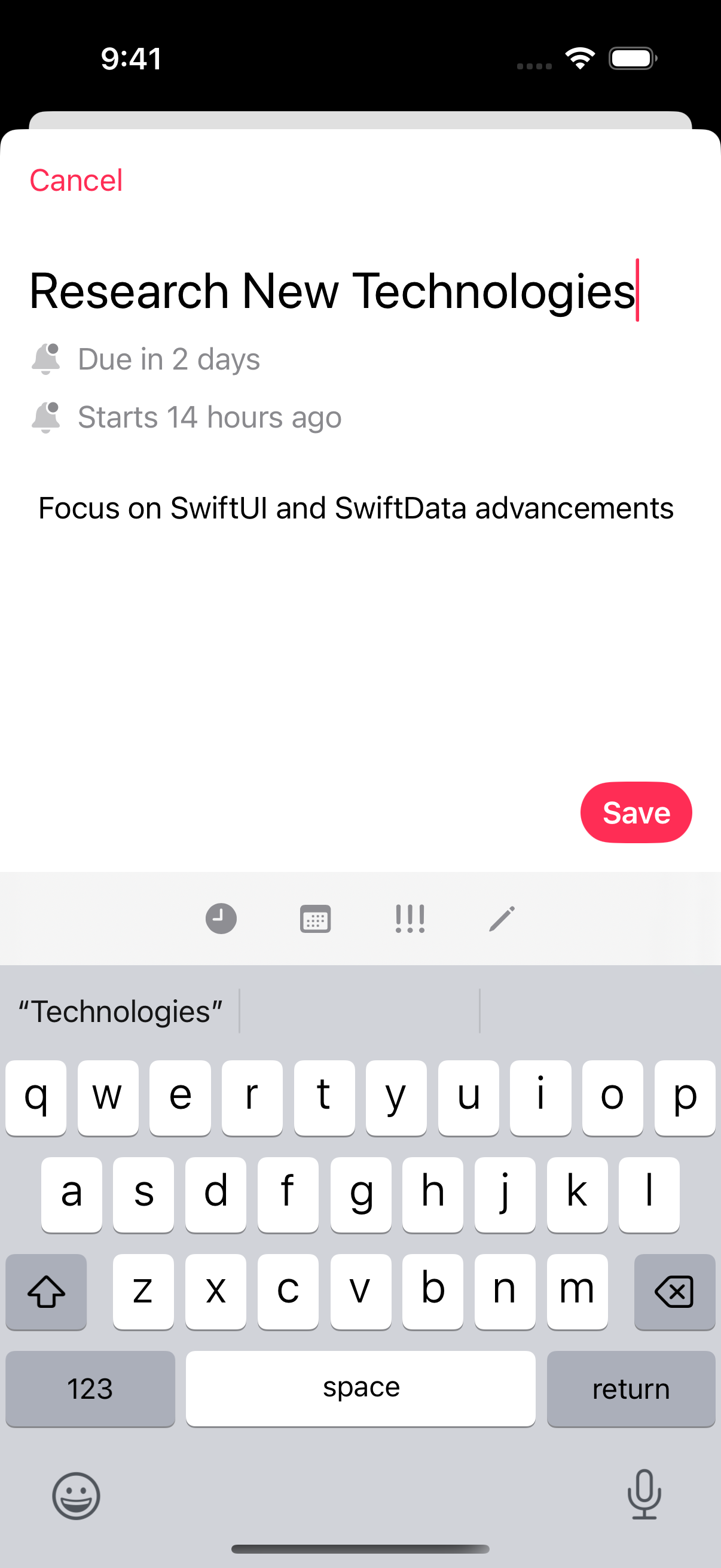The height and width of the screenshot is (1568, 721).
Task: Tap the pencil edit icon
Action: [x=502, y=919]
